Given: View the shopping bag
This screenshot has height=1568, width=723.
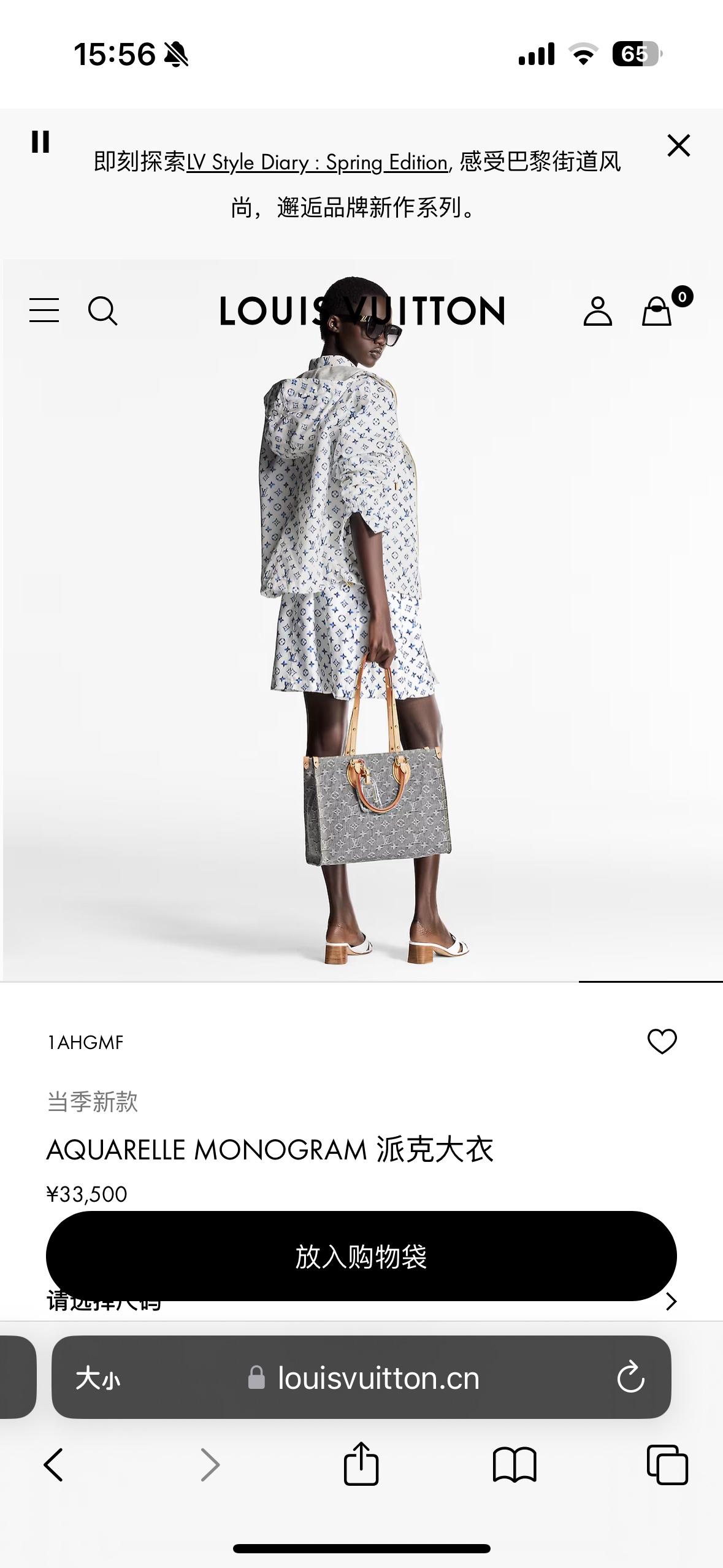Looking at the screenshot, I should [x=657, y=311].
